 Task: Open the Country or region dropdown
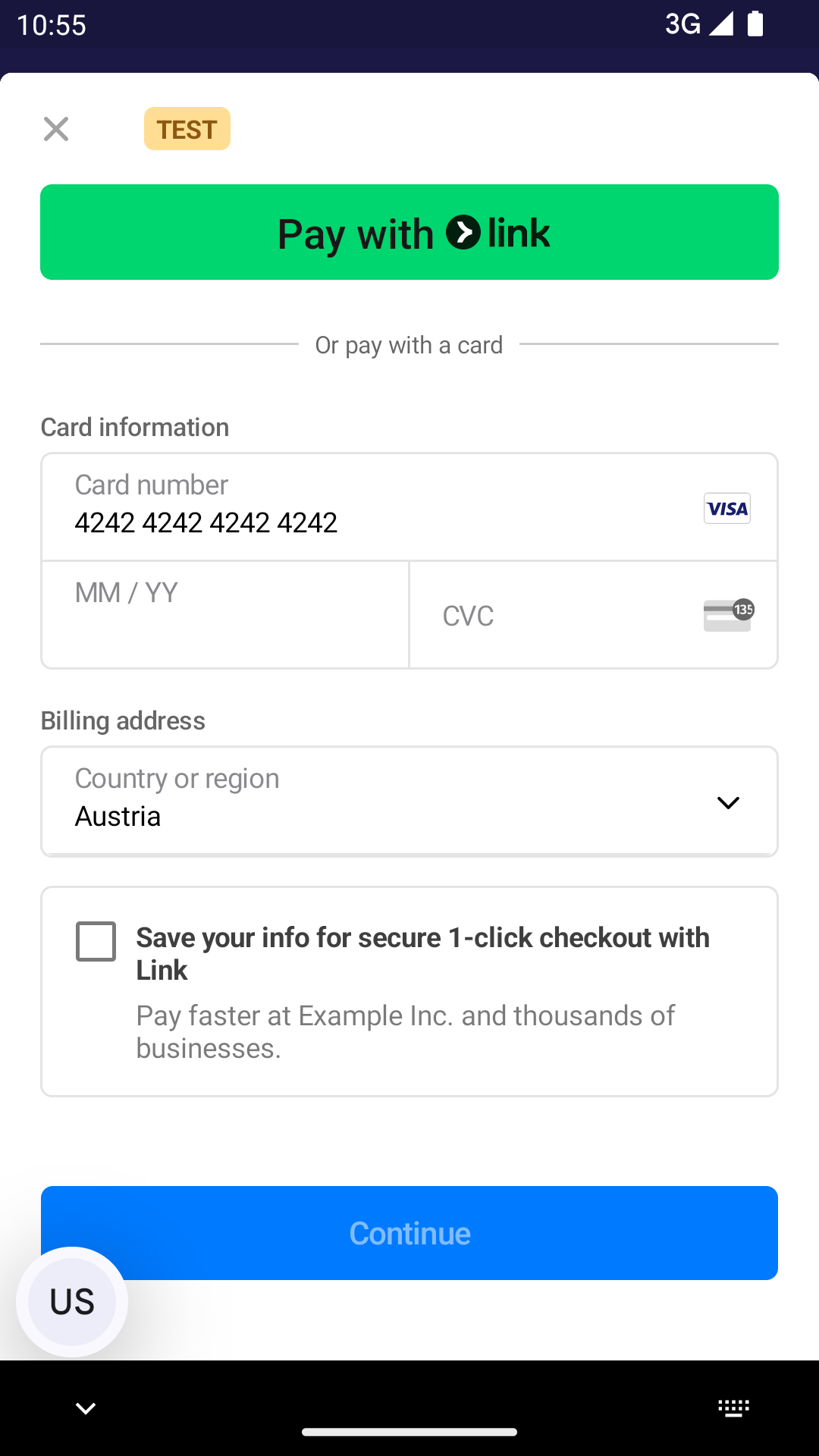pos(409,801)
